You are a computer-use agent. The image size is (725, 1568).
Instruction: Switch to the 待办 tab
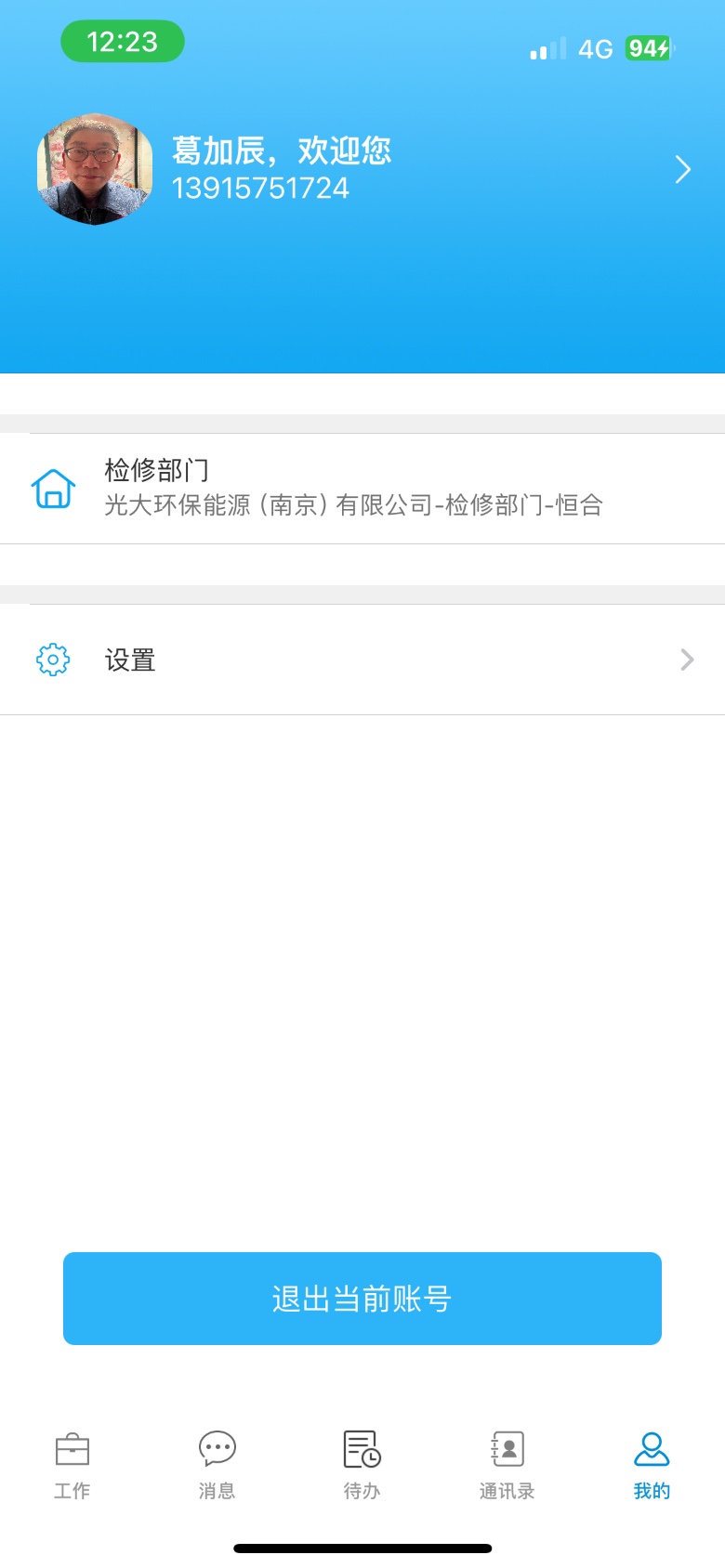(362, 1465)
